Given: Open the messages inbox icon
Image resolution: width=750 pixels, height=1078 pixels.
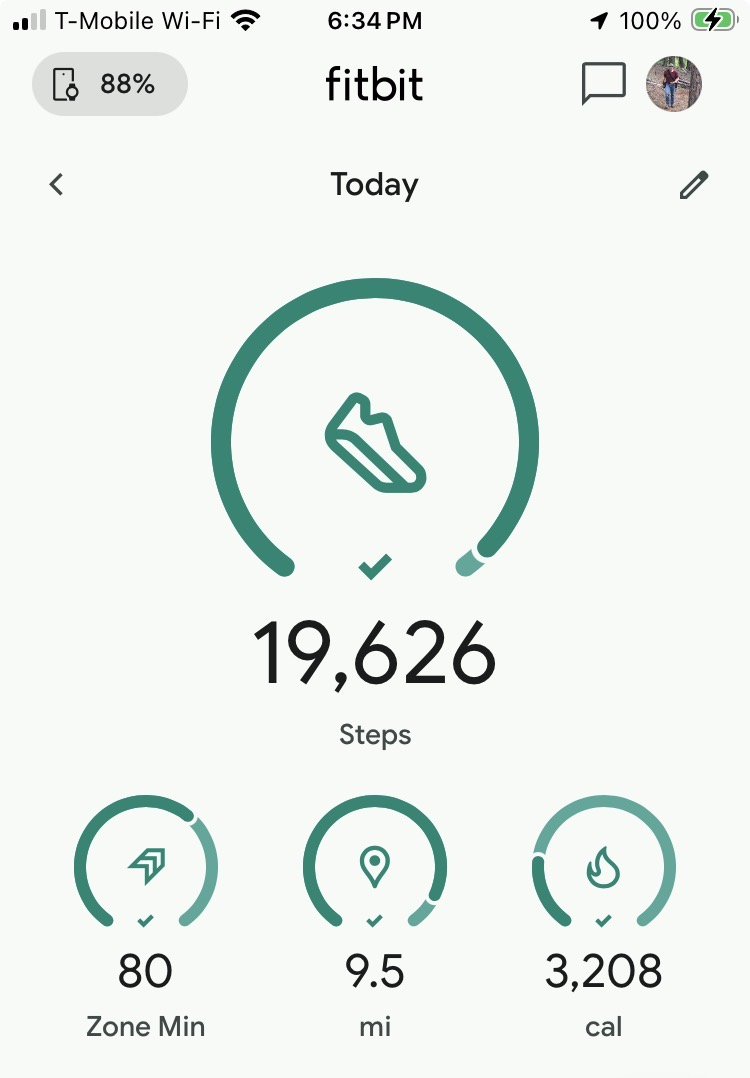Looking at the screenshot, I should tap(603, 84).
